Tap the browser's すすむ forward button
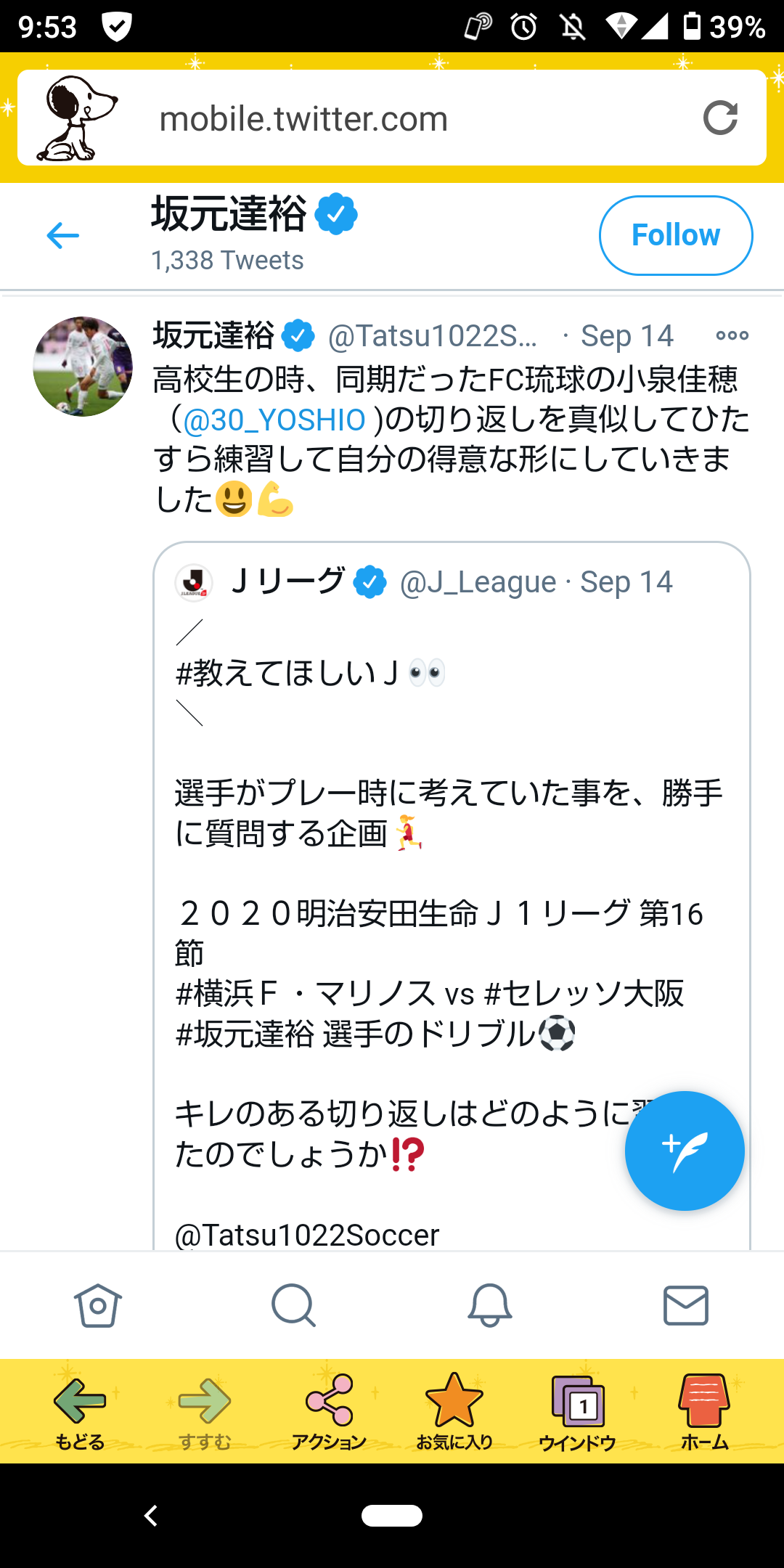The height and width of the screenshot is (1568, 784). click(x=205, y=1410)
